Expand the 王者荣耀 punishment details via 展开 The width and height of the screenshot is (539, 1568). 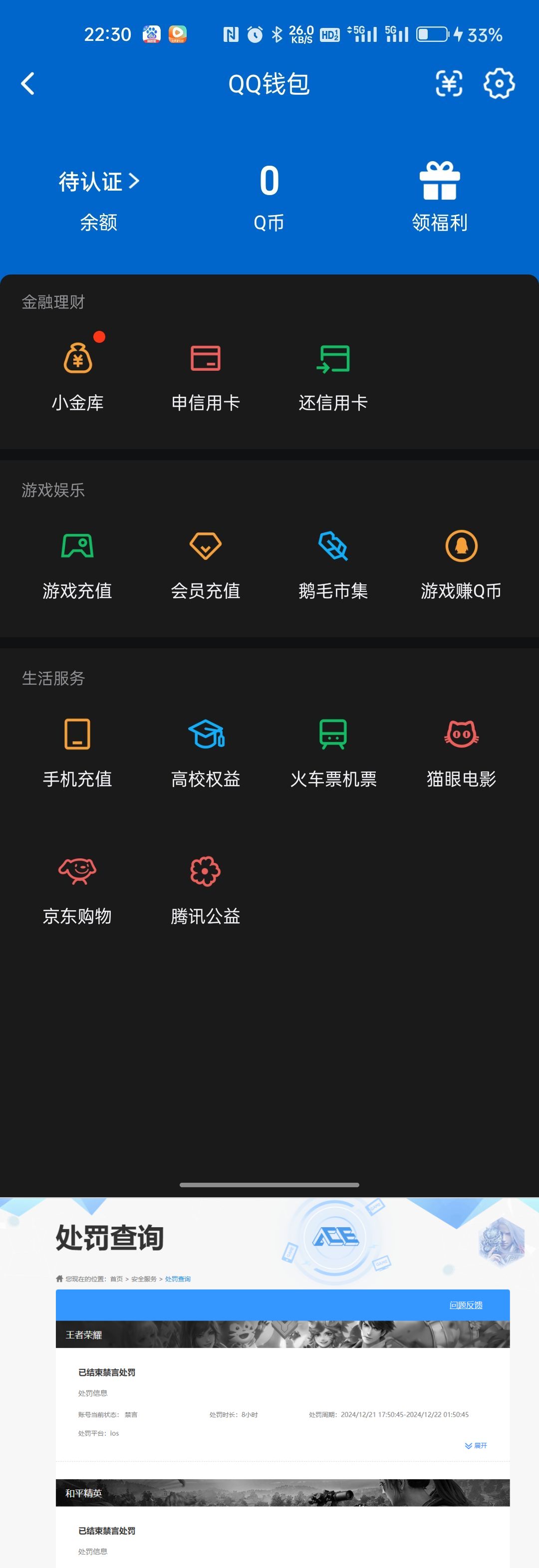pyautogui.click(x=477, y=1446)
